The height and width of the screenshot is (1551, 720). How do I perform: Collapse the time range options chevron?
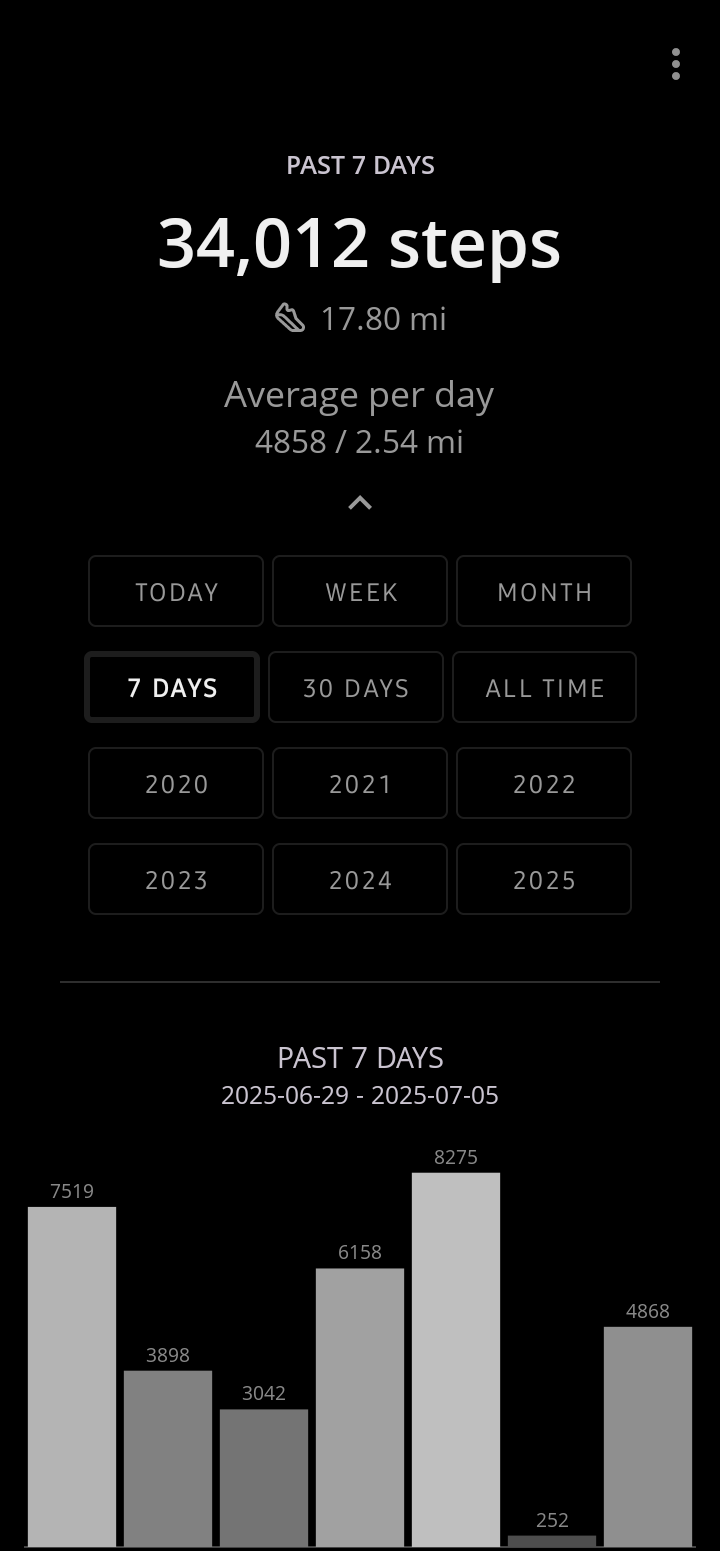click(x=360, y=503)
